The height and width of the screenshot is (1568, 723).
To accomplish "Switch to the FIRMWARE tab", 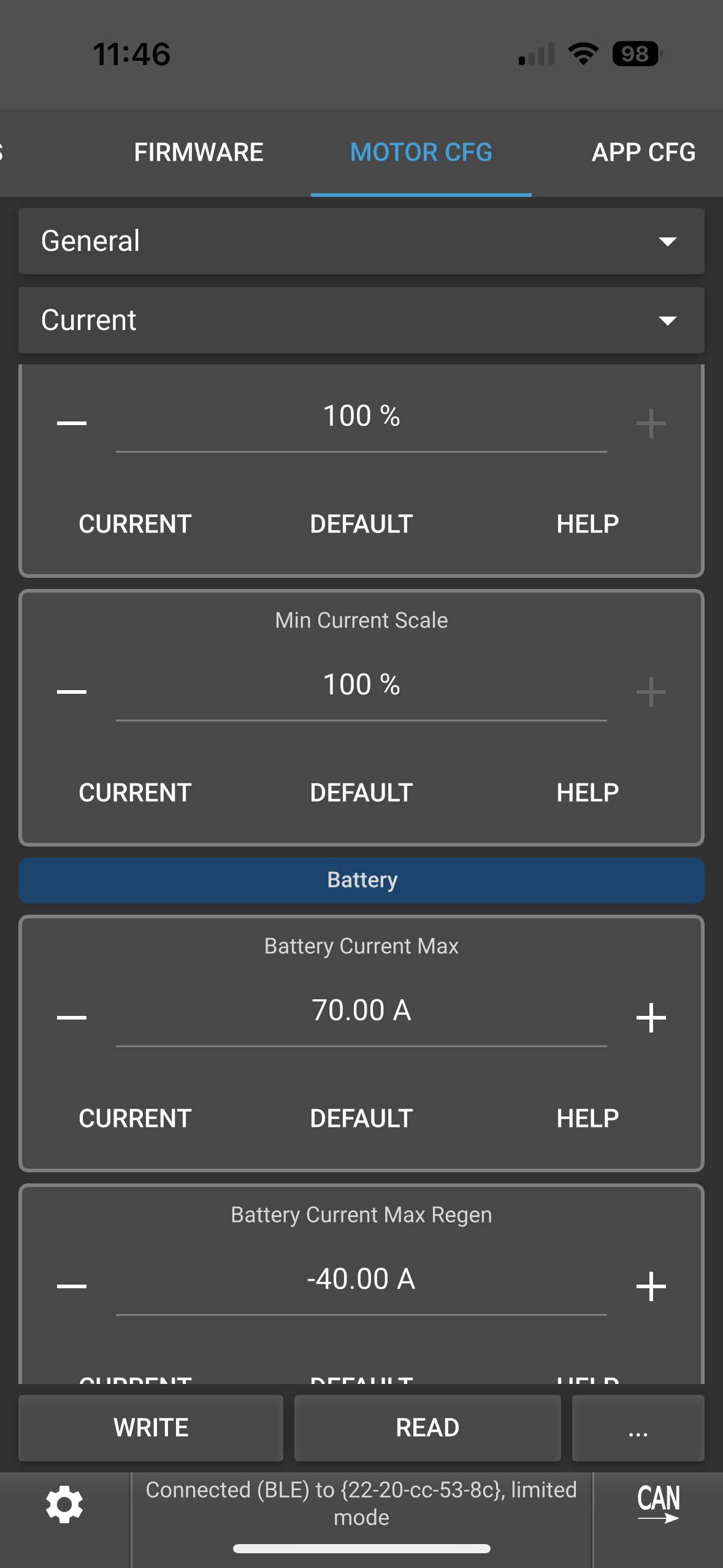I will pyautogui.click(x=199, y=152).
